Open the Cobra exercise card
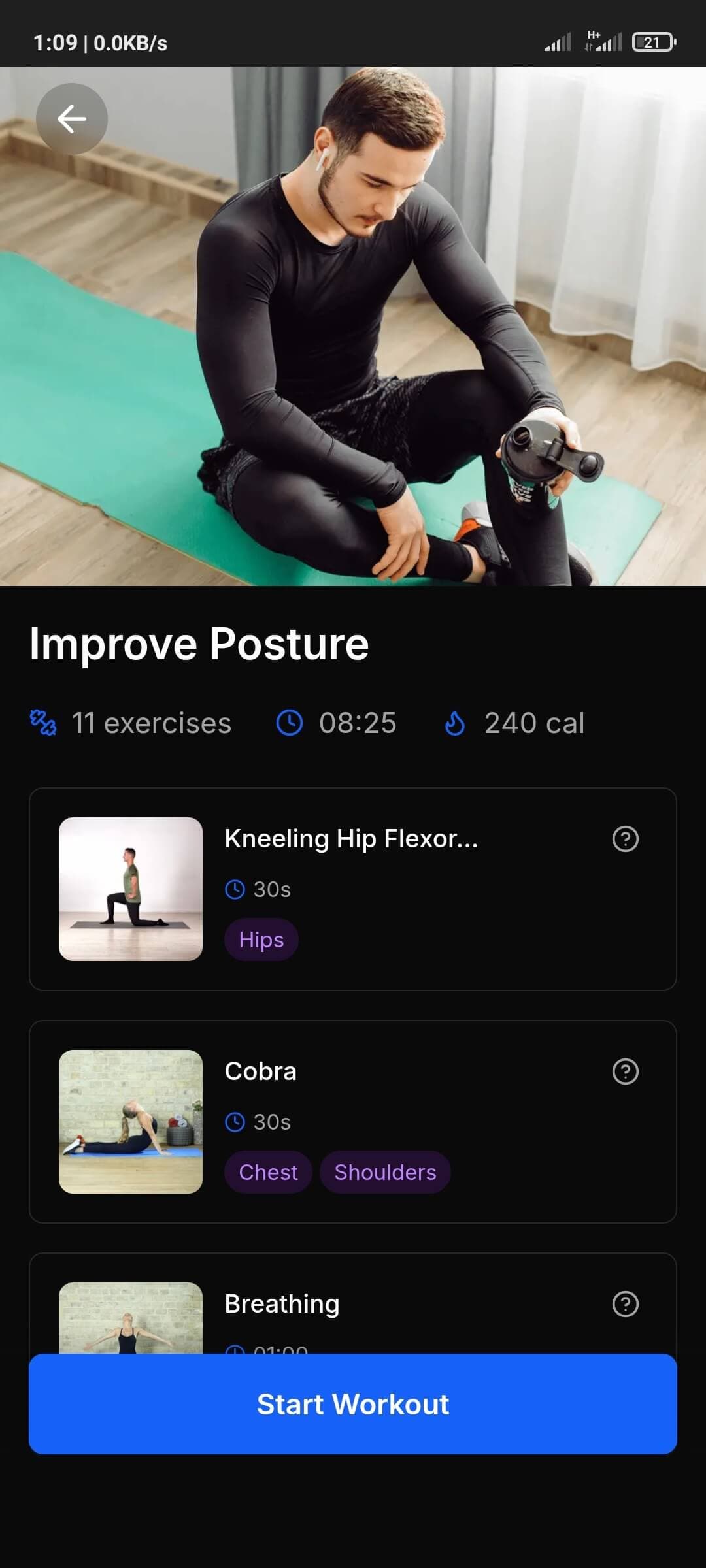This screenshot has height=1568, width=706. [x=353, y=1121]
